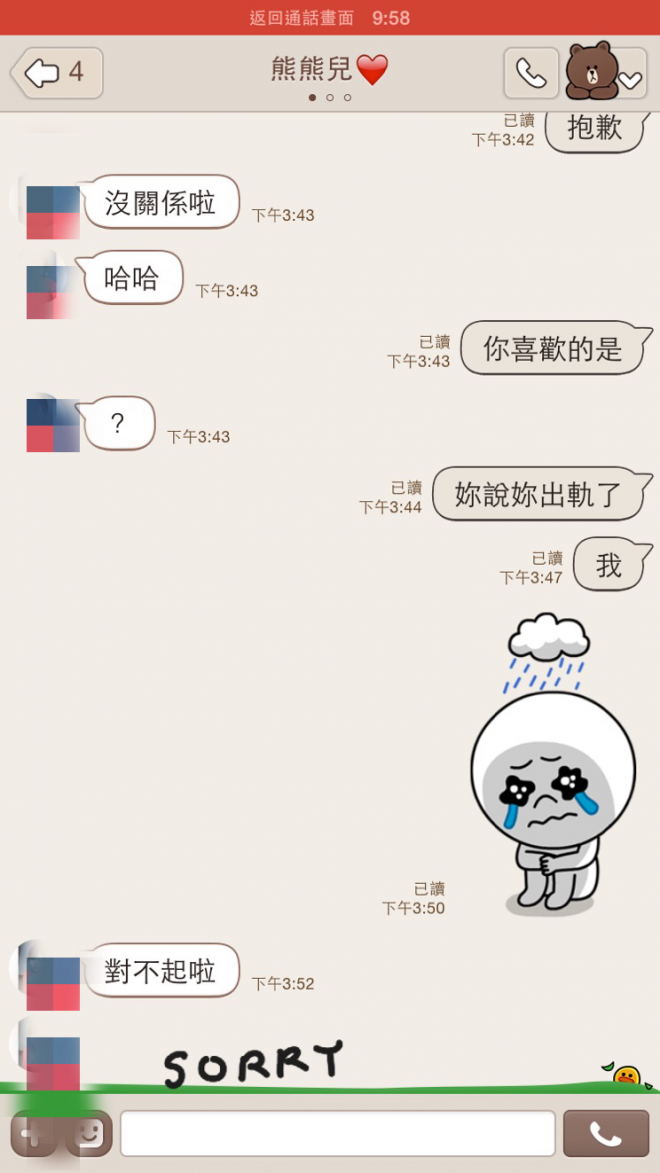Expand the chat options dropdown menu
This screenshot has height=1173, width=660.
coord(630,80)
